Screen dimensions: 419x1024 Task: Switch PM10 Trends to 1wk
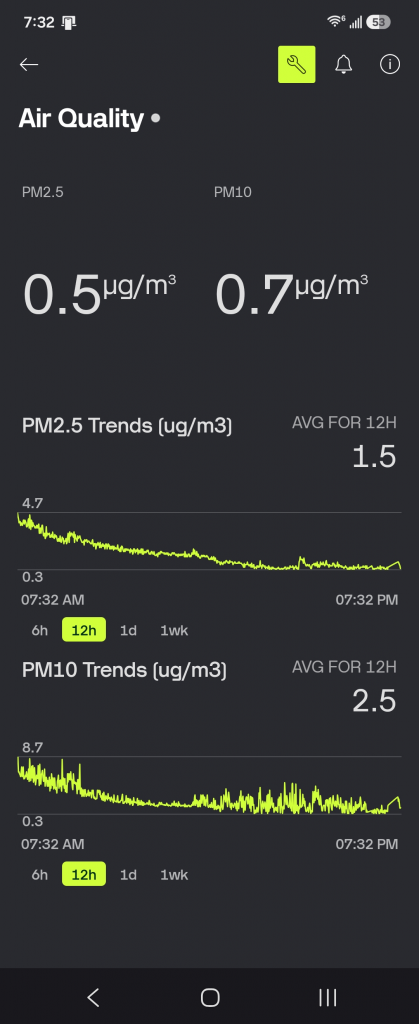click(174, 874)
